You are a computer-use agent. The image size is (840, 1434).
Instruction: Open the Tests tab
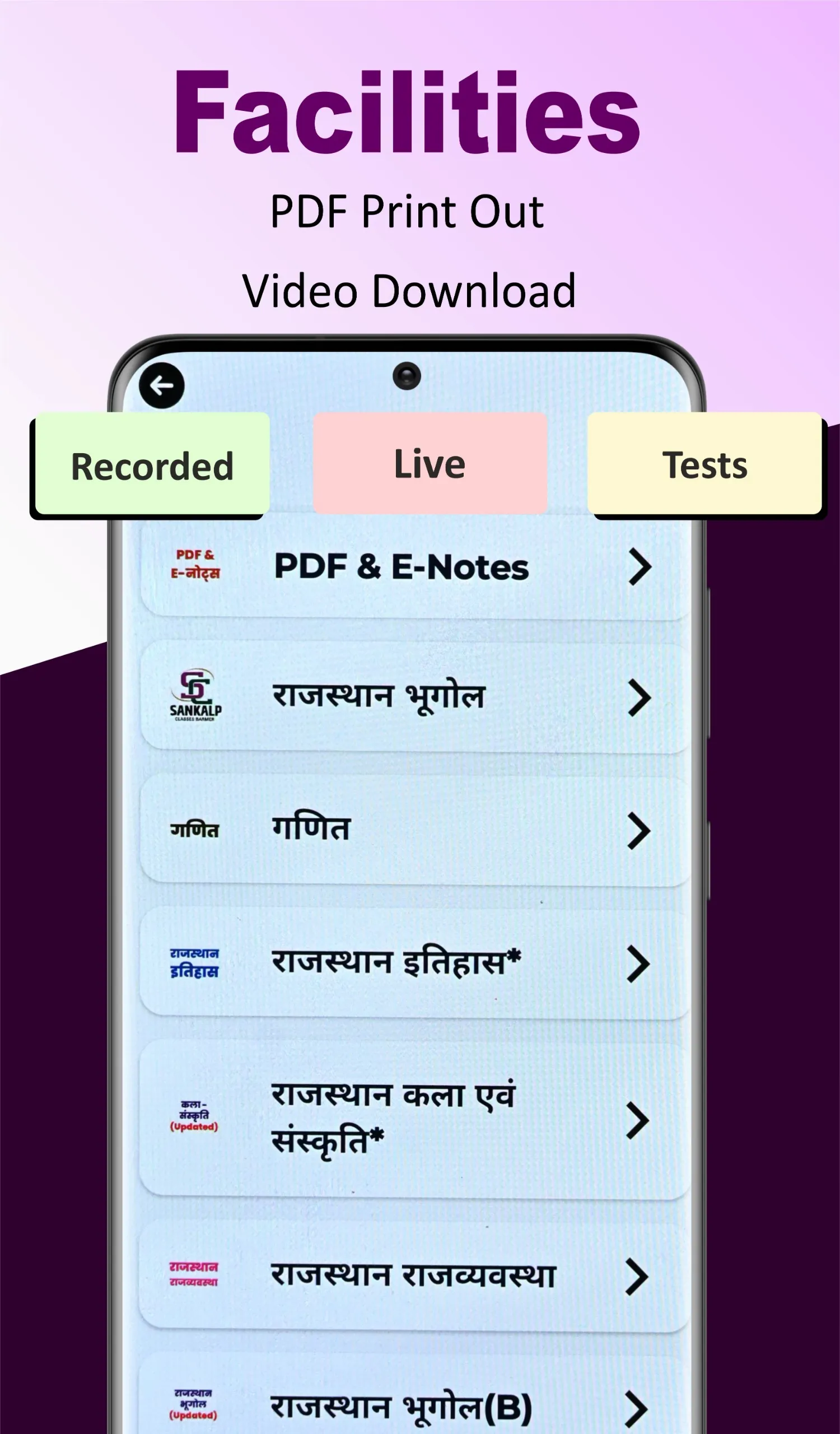(x=705, y=465)
